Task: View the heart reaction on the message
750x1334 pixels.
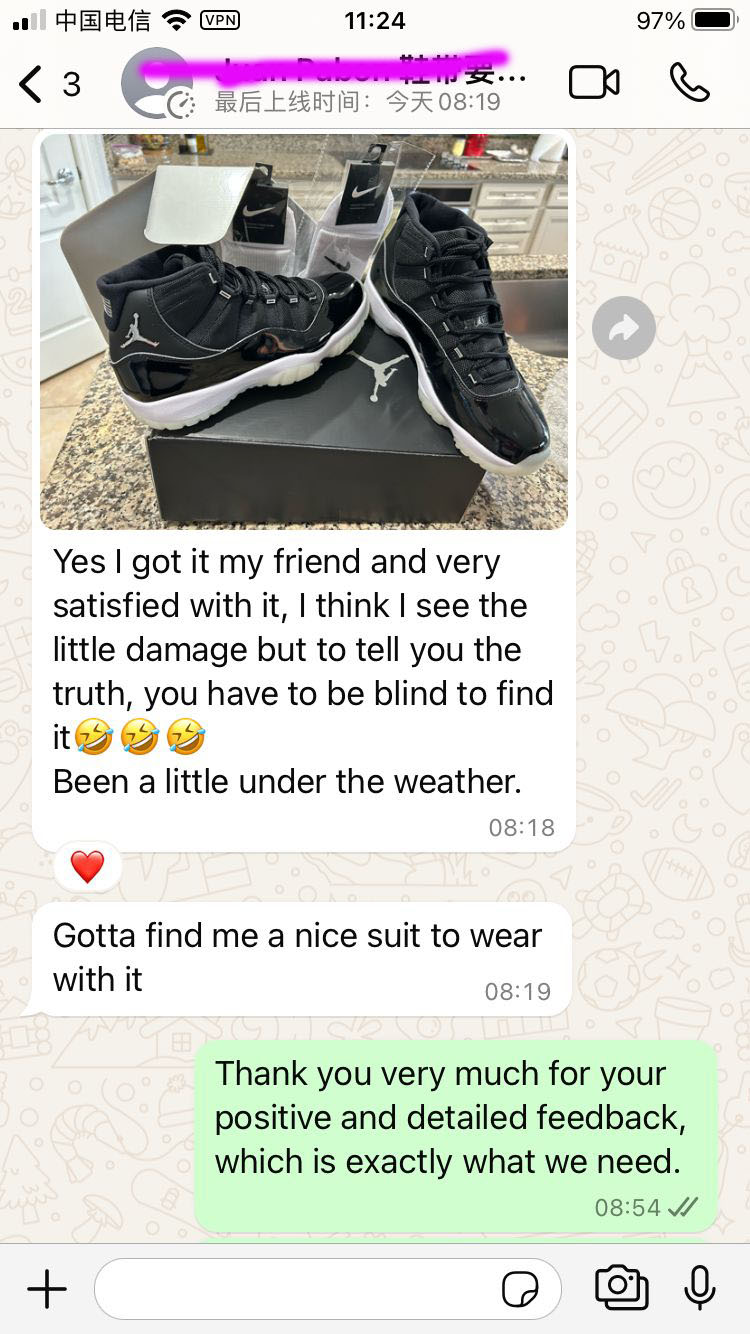Action: tap(87, 866)
